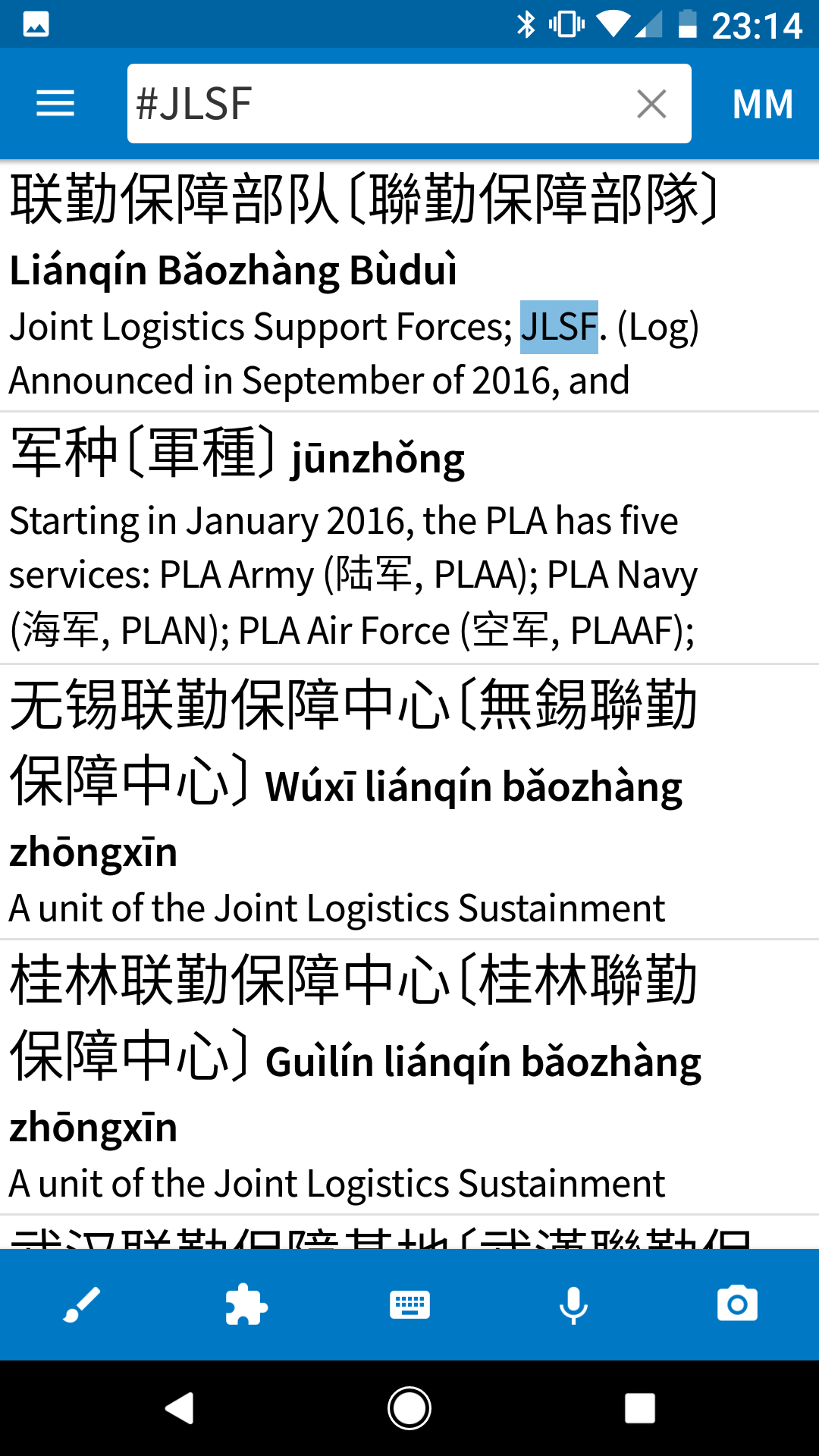
Task: Open the jūnzhǒng dictionary entry
Action: (x=409, y=538)
